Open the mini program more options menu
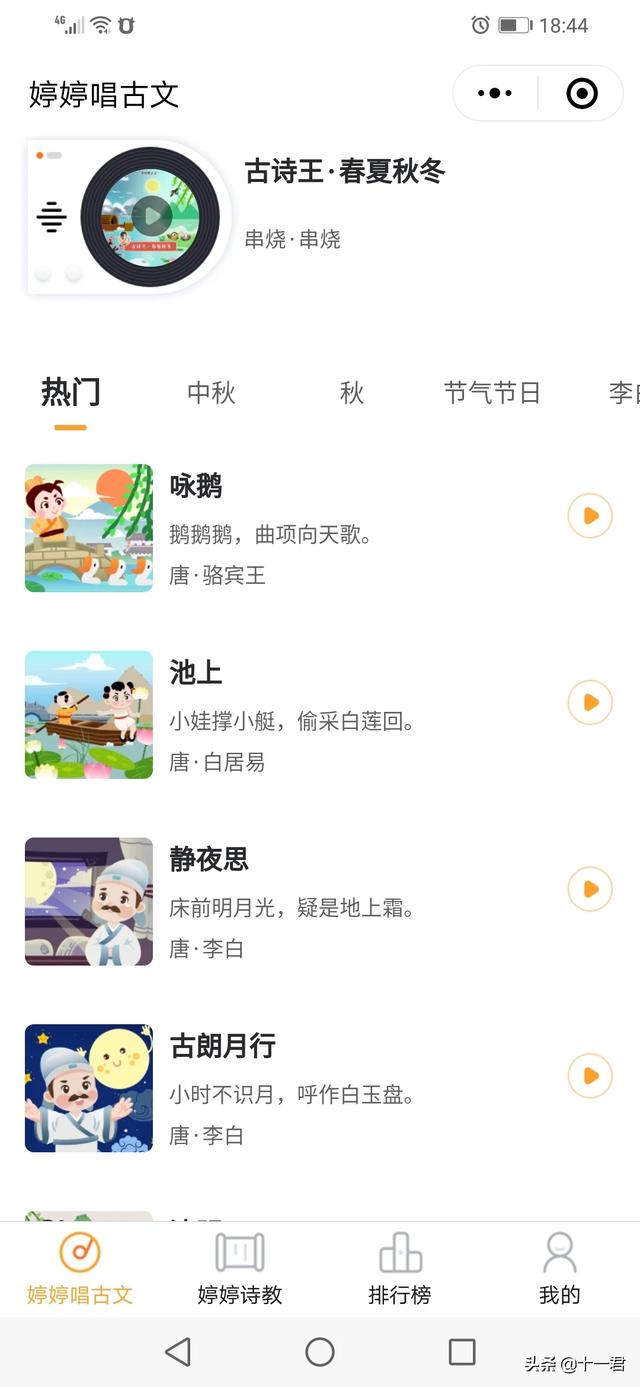 [x=495, y=93]
